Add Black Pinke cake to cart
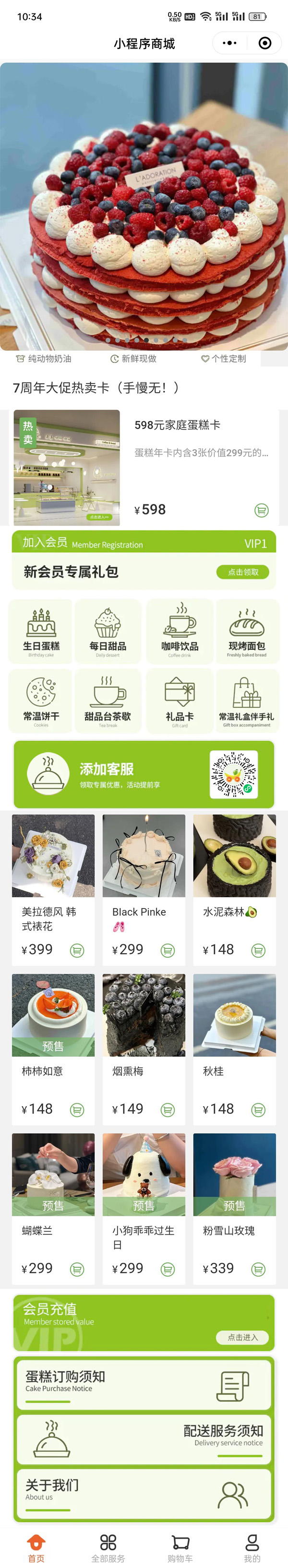The image size is (288, 1568). click(168, 949)
